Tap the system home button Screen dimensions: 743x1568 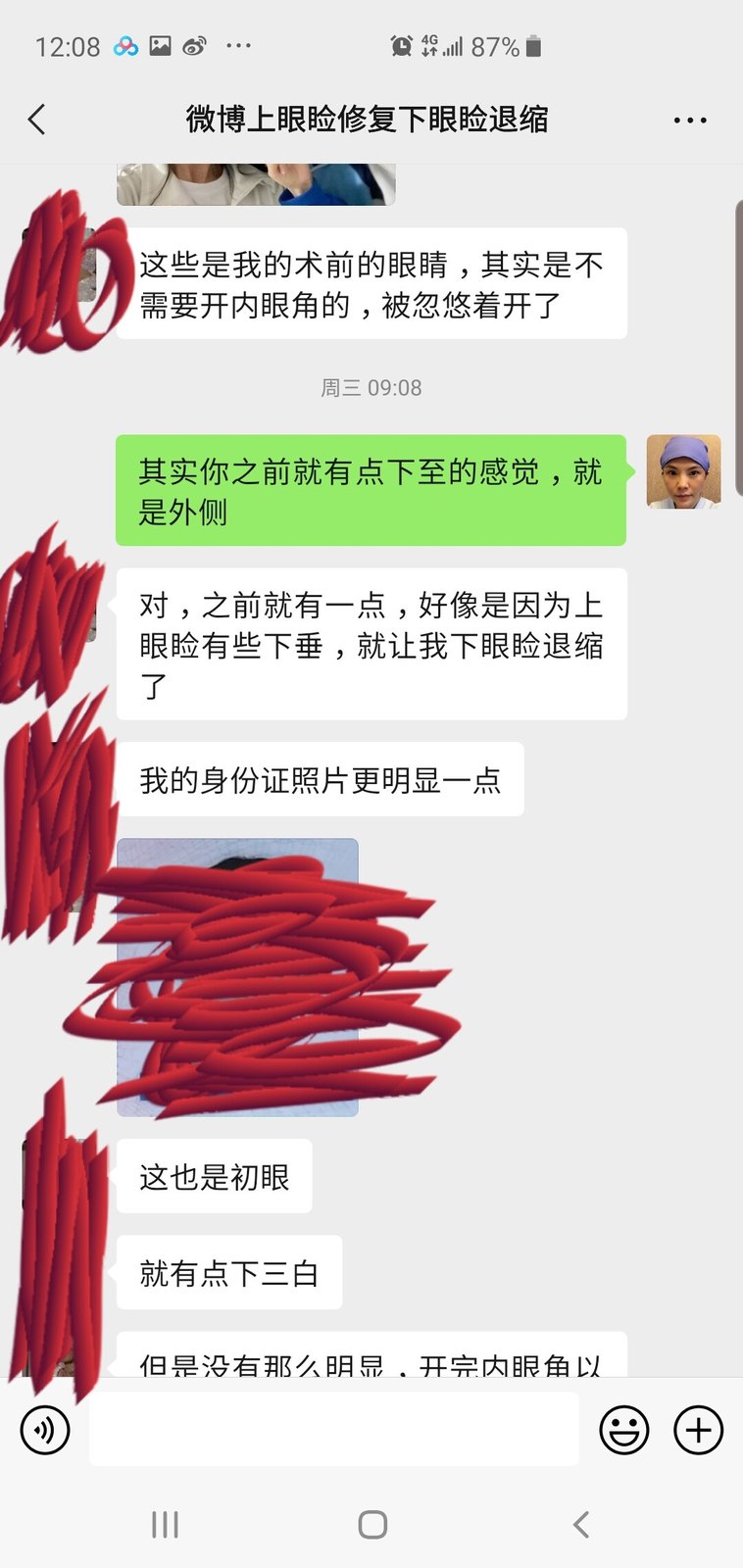click(x=372, y=1524)
